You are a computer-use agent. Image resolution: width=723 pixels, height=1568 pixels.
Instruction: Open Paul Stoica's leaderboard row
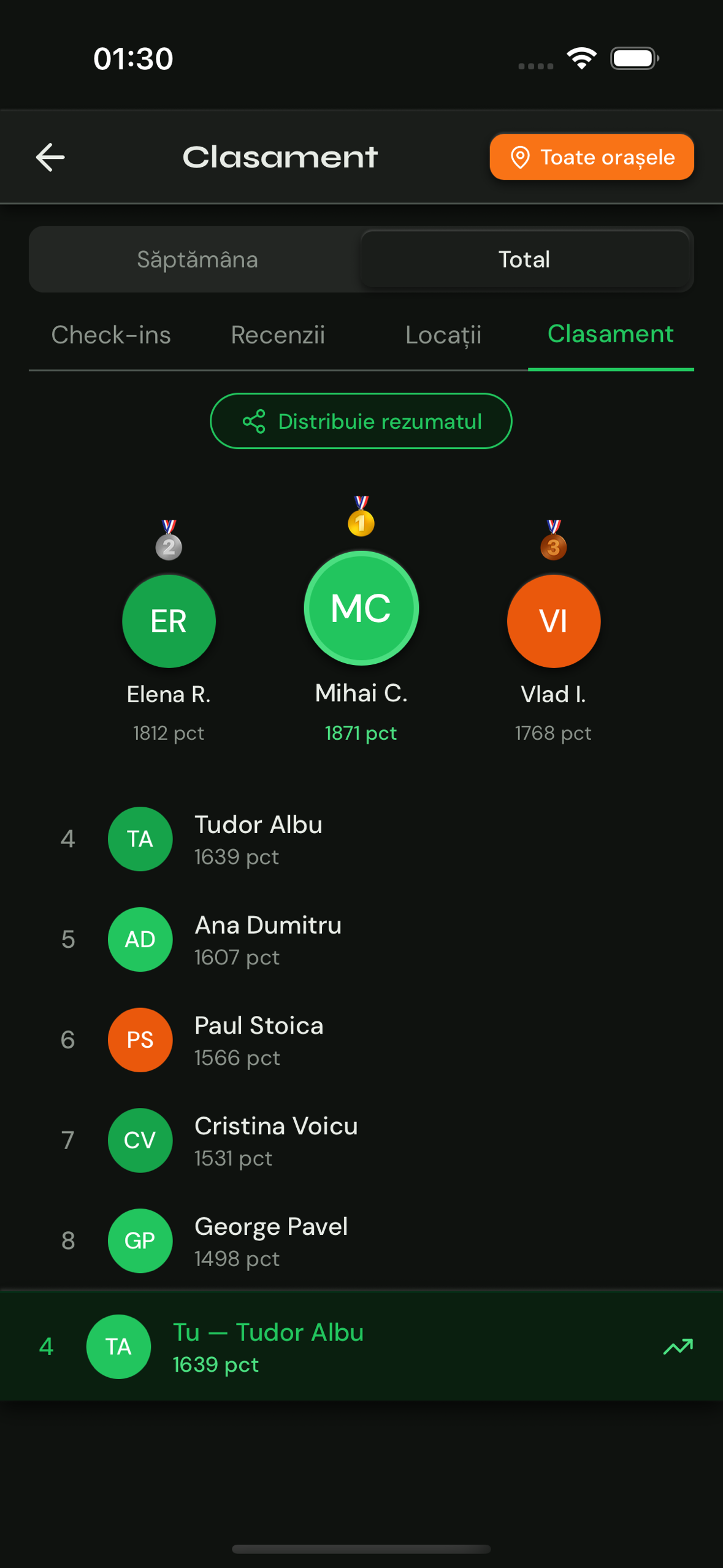[x=361, y=1040]
